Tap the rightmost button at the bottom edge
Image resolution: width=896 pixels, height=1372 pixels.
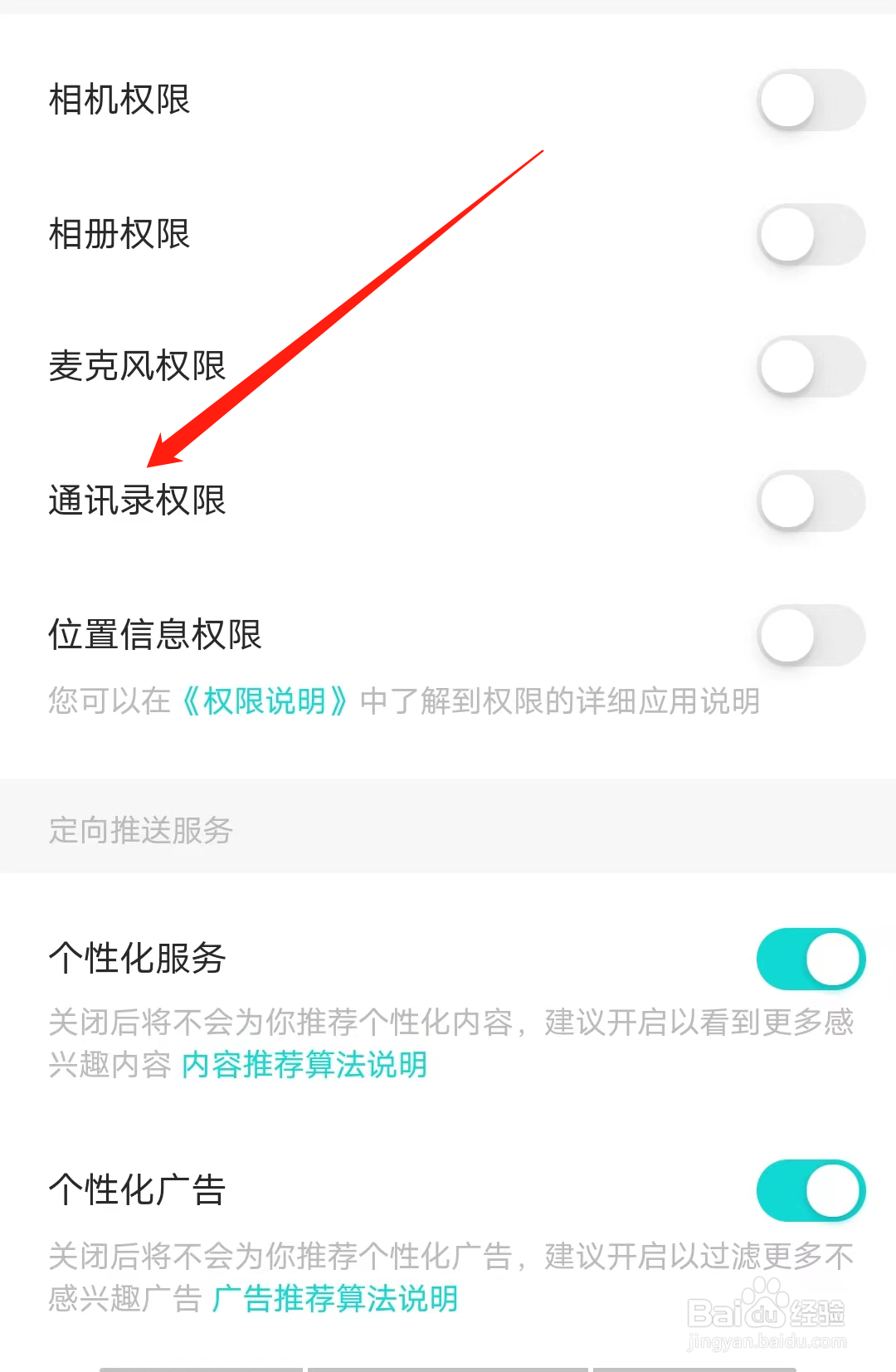click(695, 1368)
